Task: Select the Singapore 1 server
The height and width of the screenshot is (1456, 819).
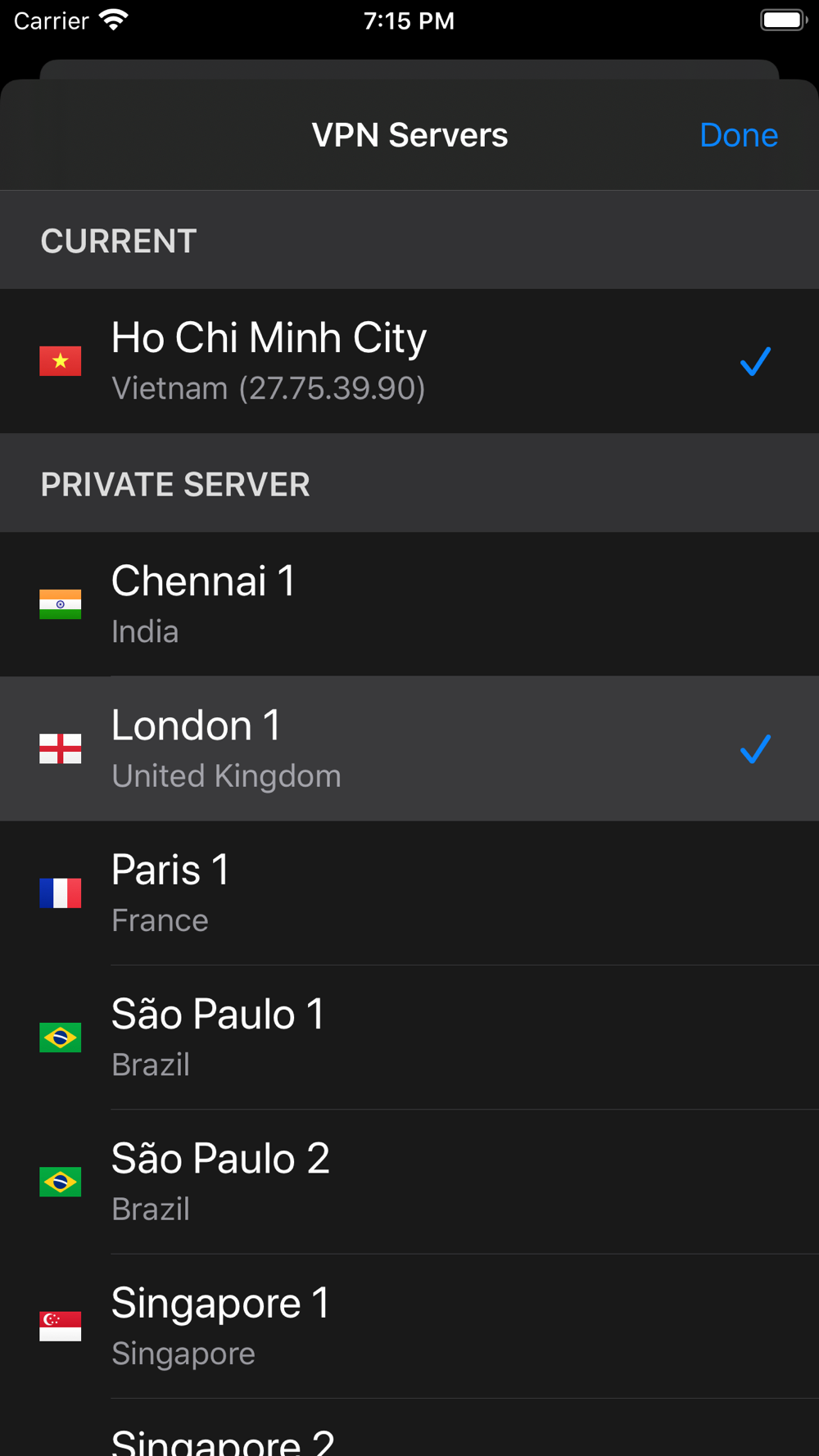Action: pos(409,1326)
